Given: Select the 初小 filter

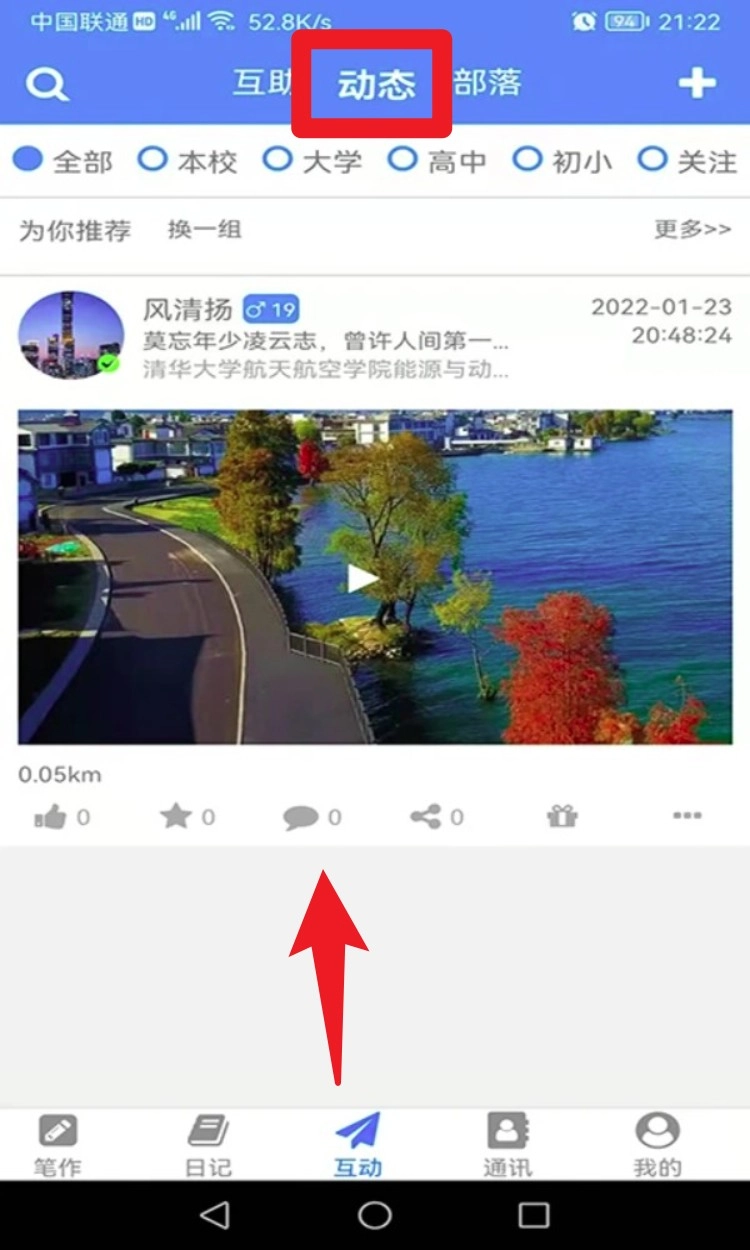Looking at the screenshot, I should pos(563,161).
